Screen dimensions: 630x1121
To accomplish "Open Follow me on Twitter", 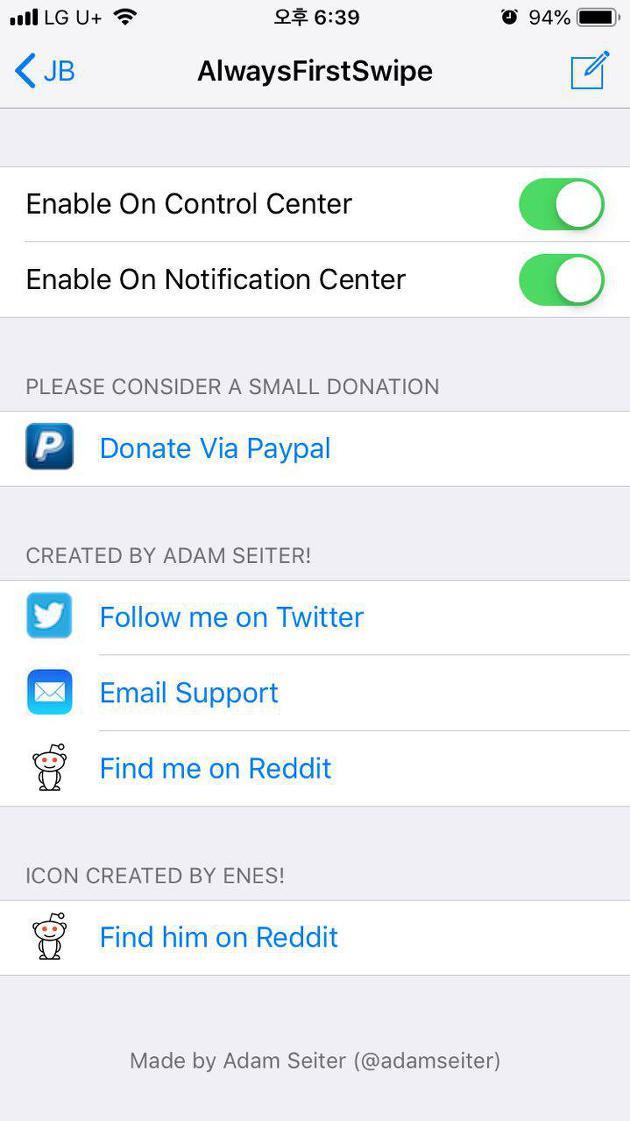I will coord(315,618).
